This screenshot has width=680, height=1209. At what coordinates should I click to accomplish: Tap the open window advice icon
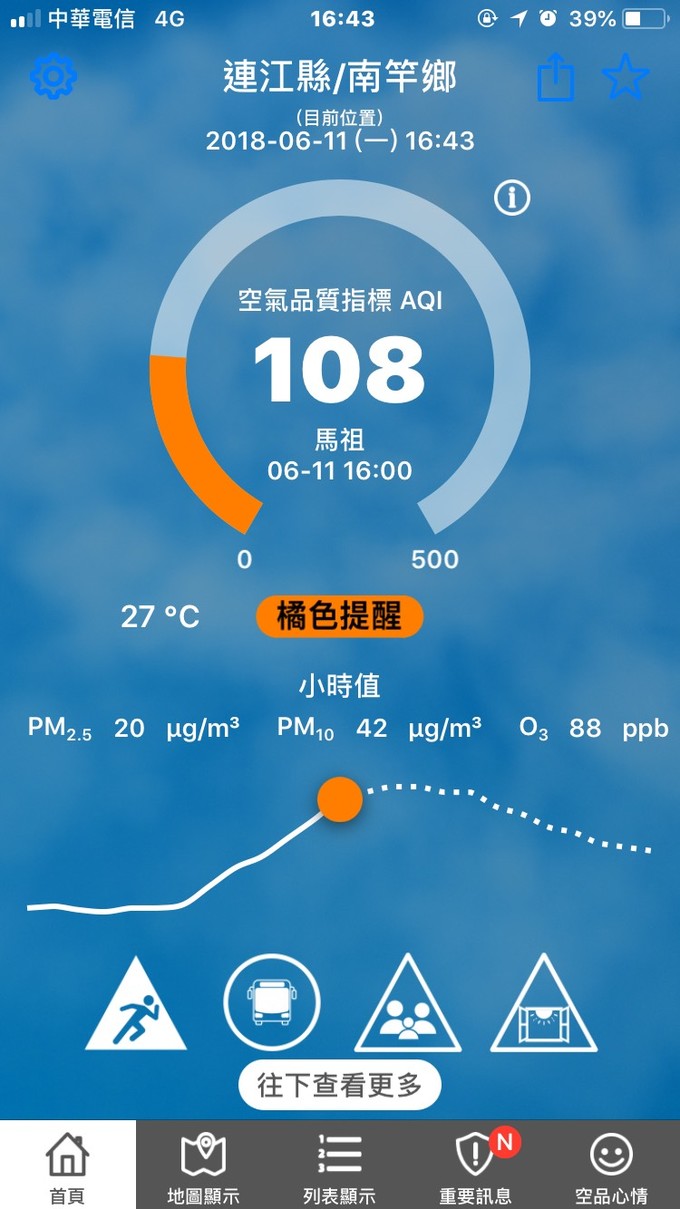[544, 1003]
